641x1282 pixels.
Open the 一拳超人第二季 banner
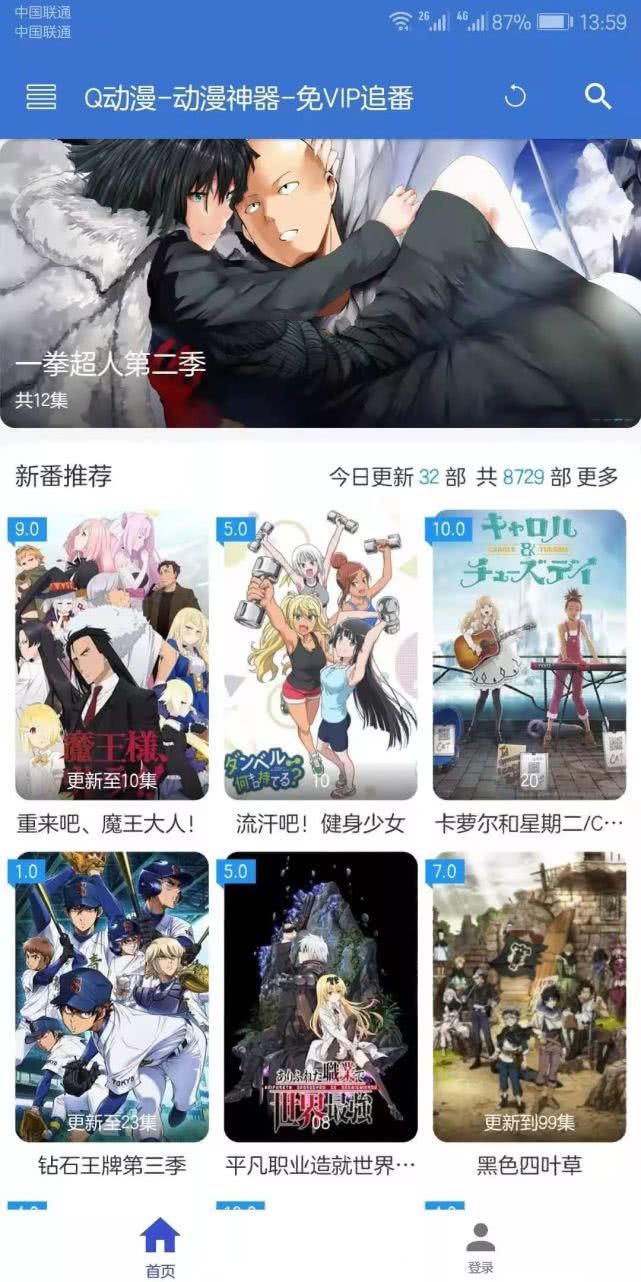click(320, 283)
